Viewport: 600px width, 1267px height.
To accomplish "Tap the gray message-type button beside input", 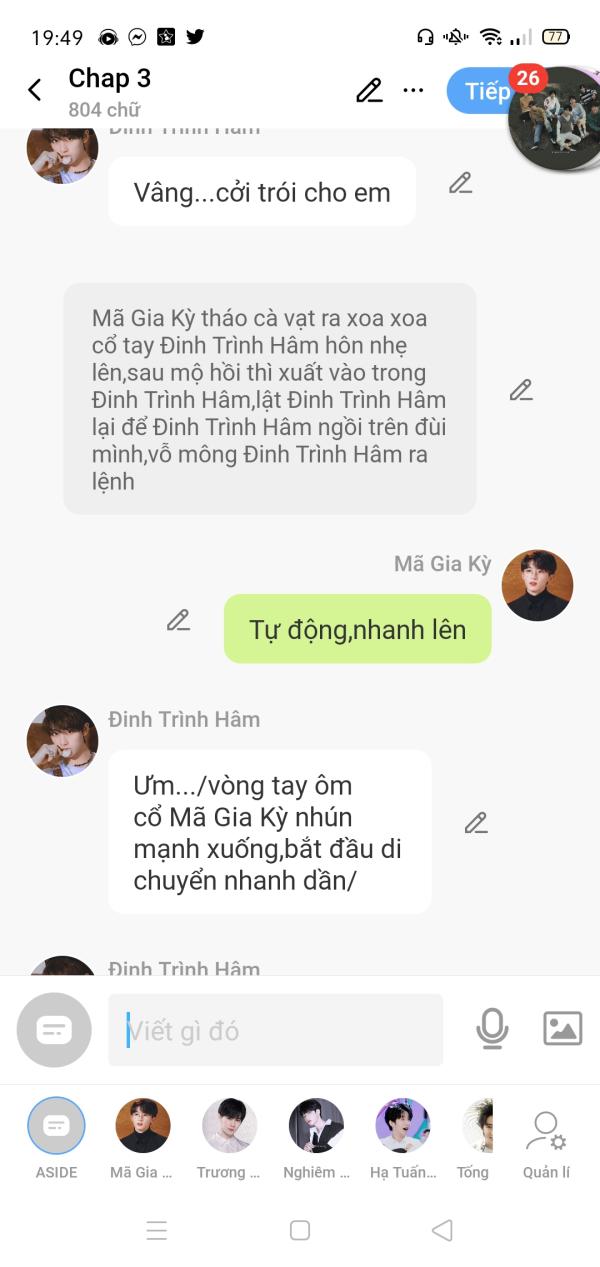I will coord(54,1030).
